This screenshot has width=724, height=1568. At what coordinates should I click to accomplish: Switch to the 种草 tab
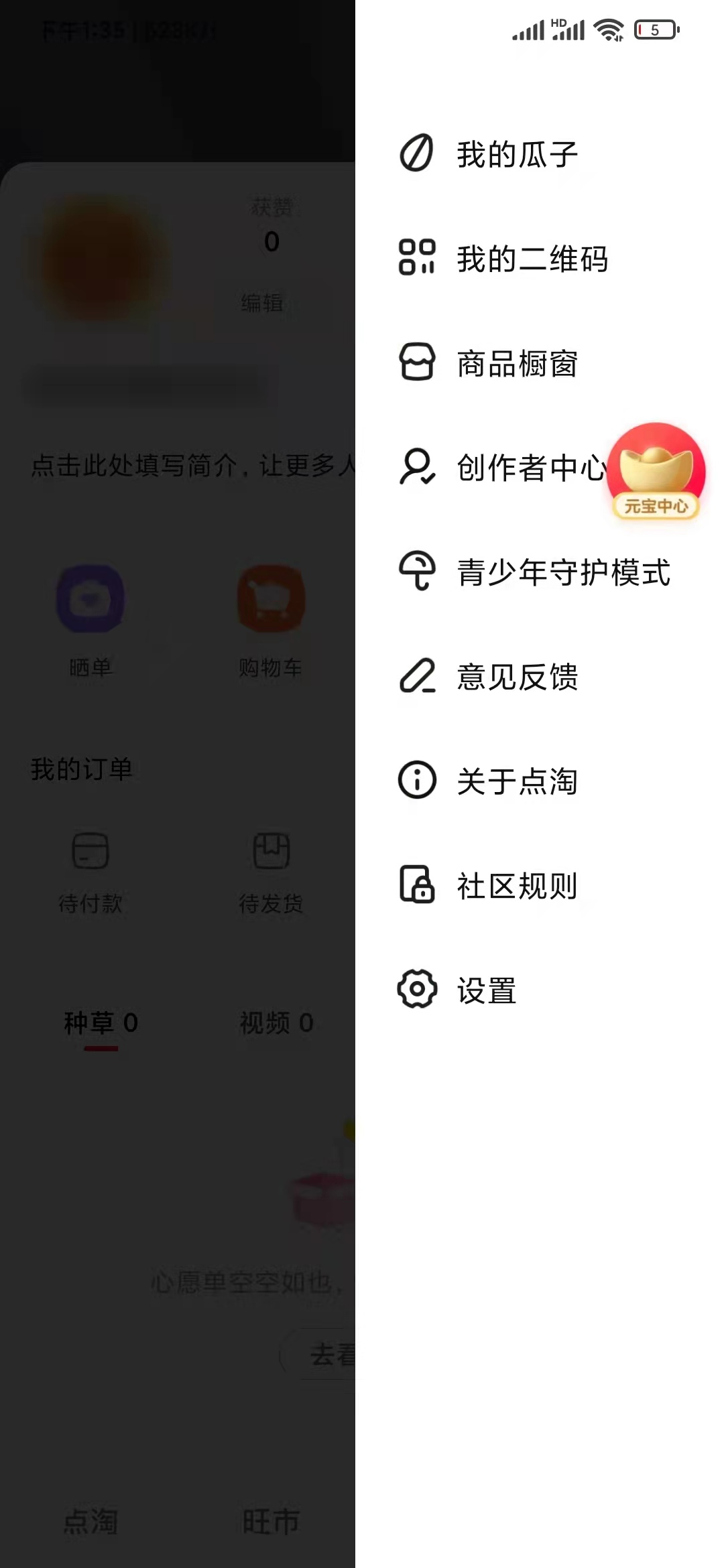pyautogui.click(x=99, y=1023)
